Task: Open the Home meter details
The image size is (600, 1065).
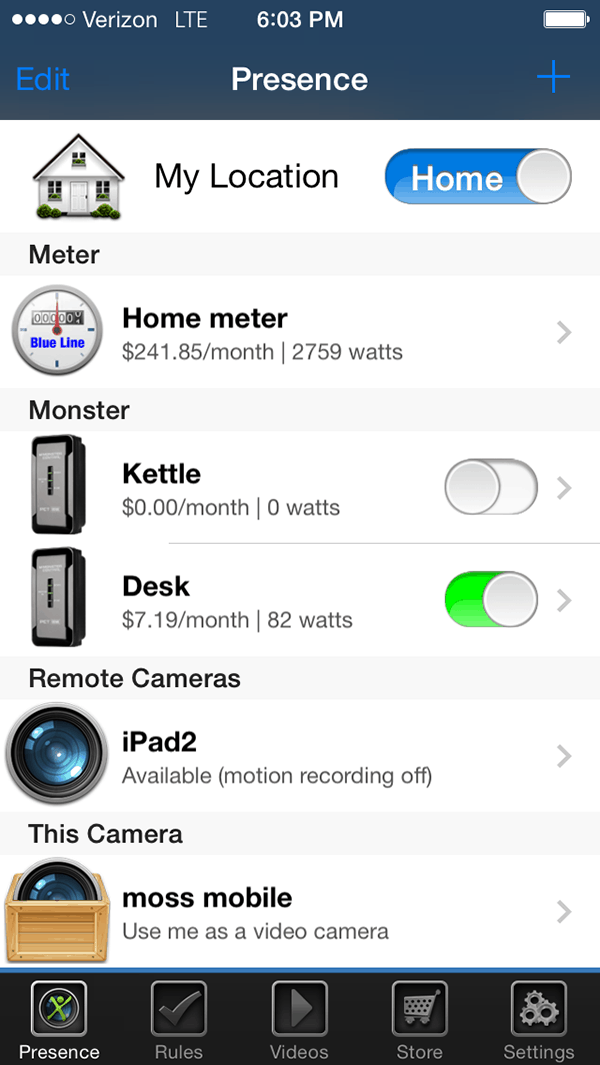Action: coord(300,333)
